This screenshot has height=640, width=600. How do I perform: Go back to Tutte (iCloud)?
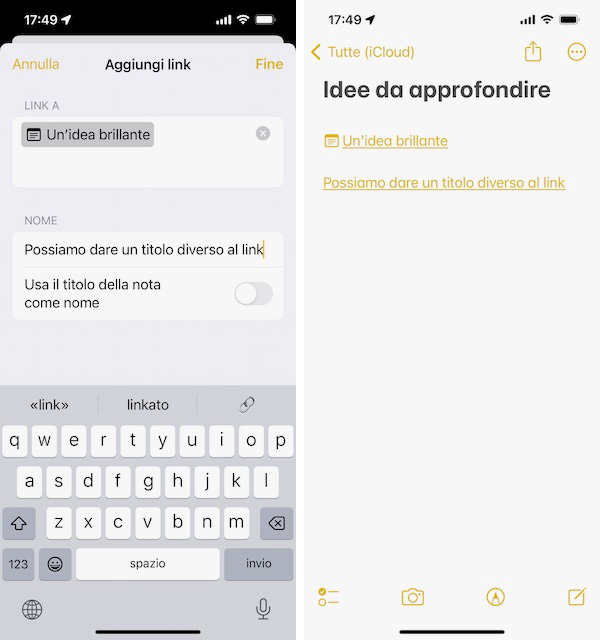tap(362, 52)
